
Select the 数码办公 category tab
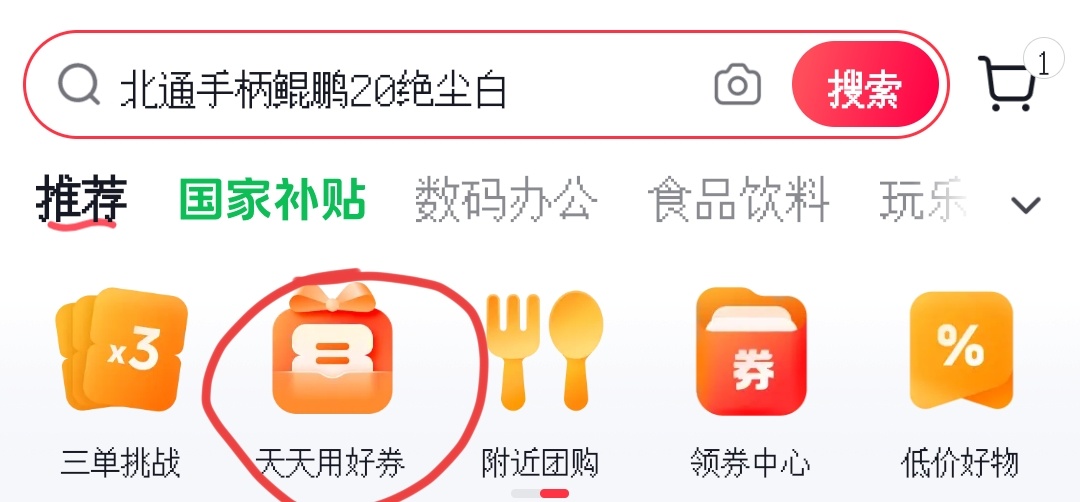(x=506, y=201)
